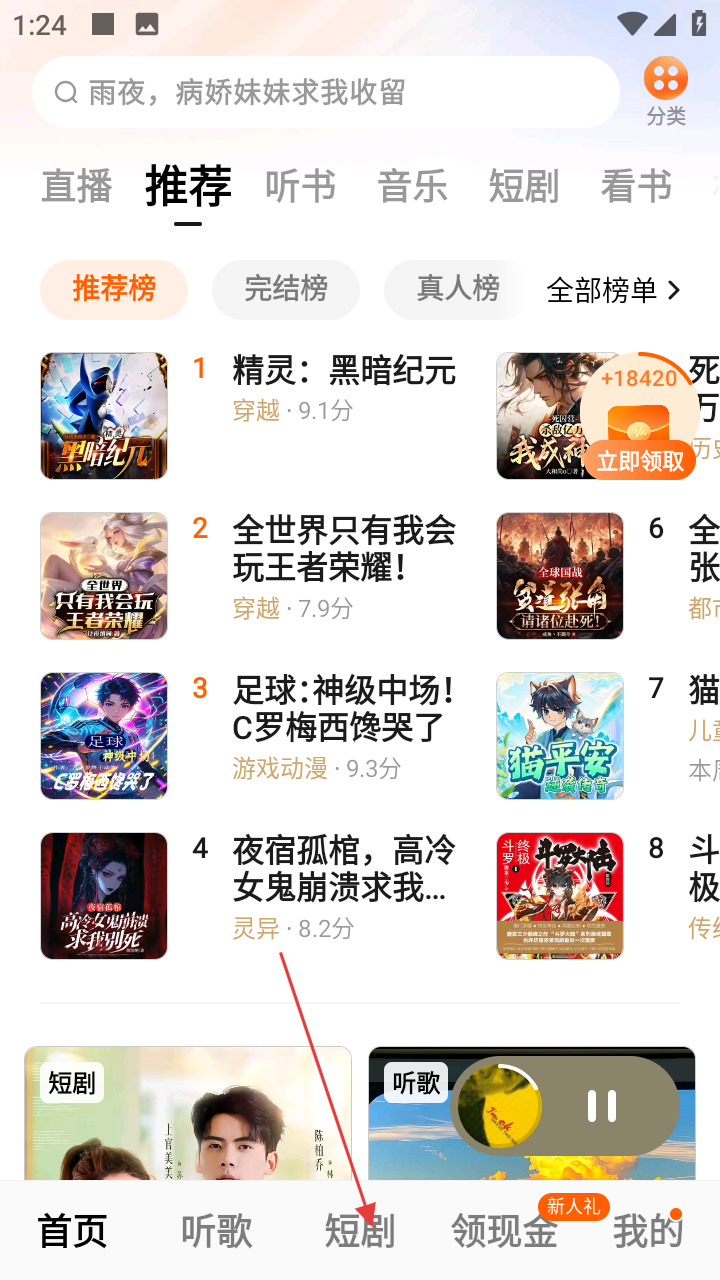This screenshot has height=1280, width=720.
Task: Select the 完结榜 chip
Action: 285,290
